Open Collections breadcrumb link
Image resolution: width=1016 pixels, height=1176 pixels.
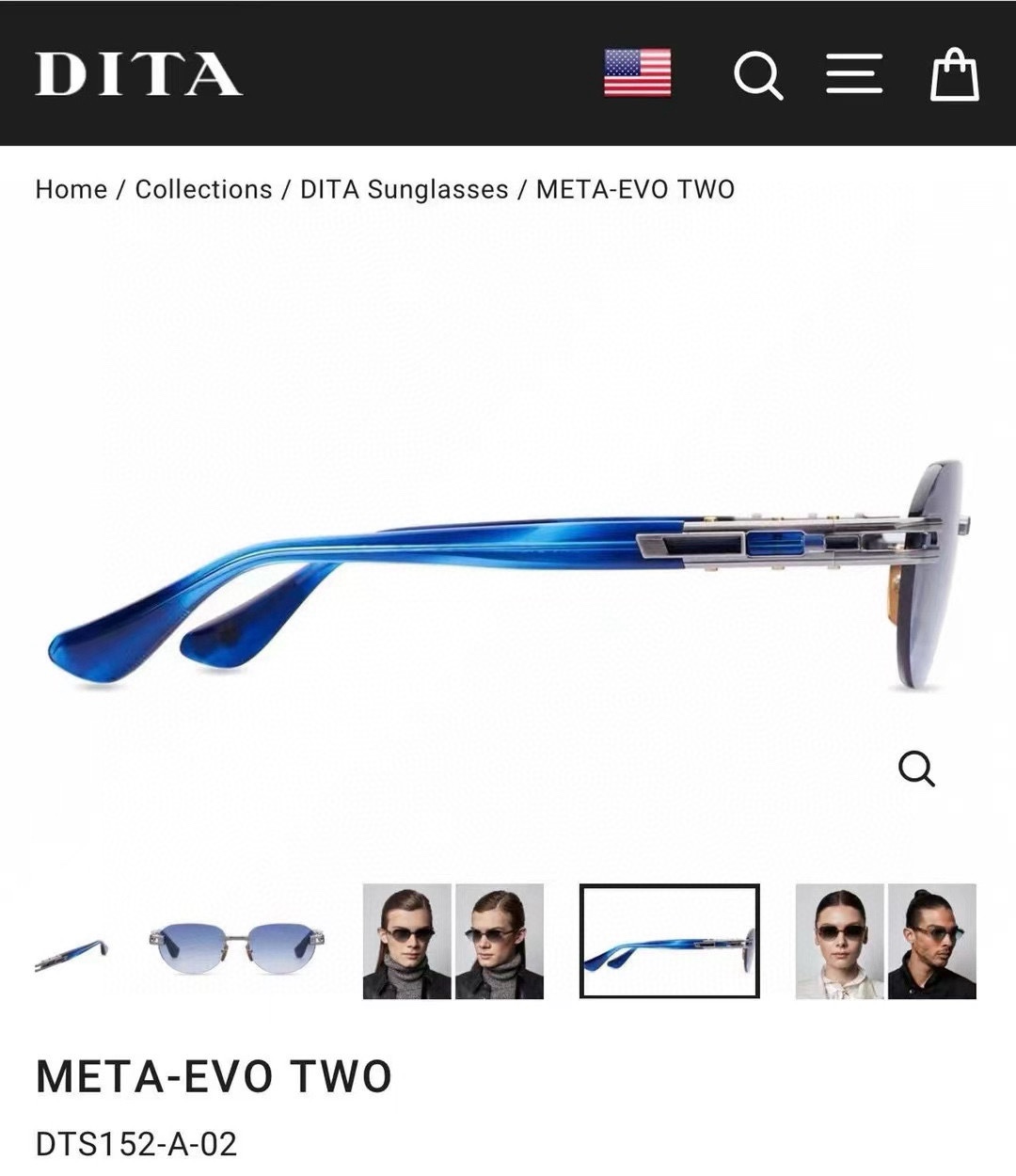203,189
